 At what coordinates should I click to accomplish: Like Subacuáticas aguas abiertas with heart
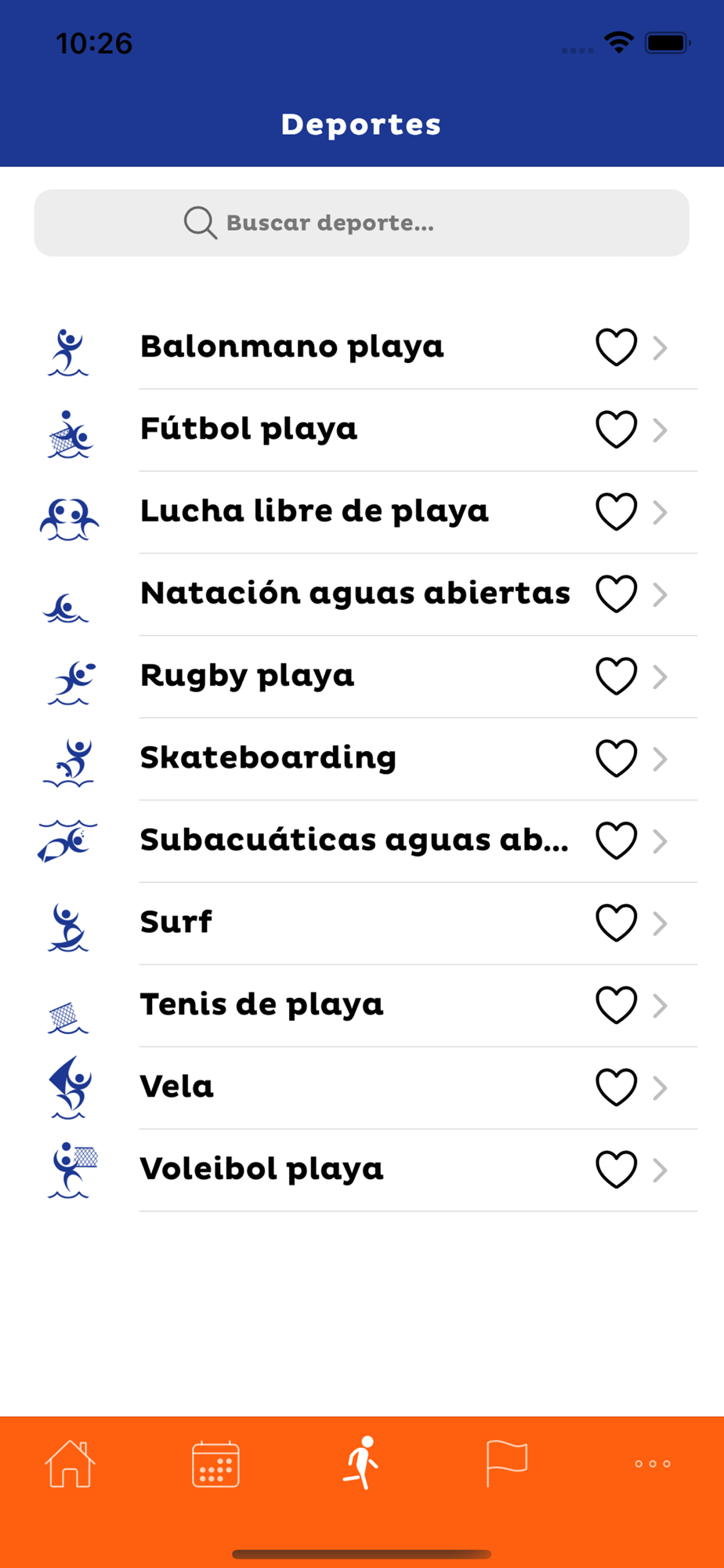click(616, 840)
